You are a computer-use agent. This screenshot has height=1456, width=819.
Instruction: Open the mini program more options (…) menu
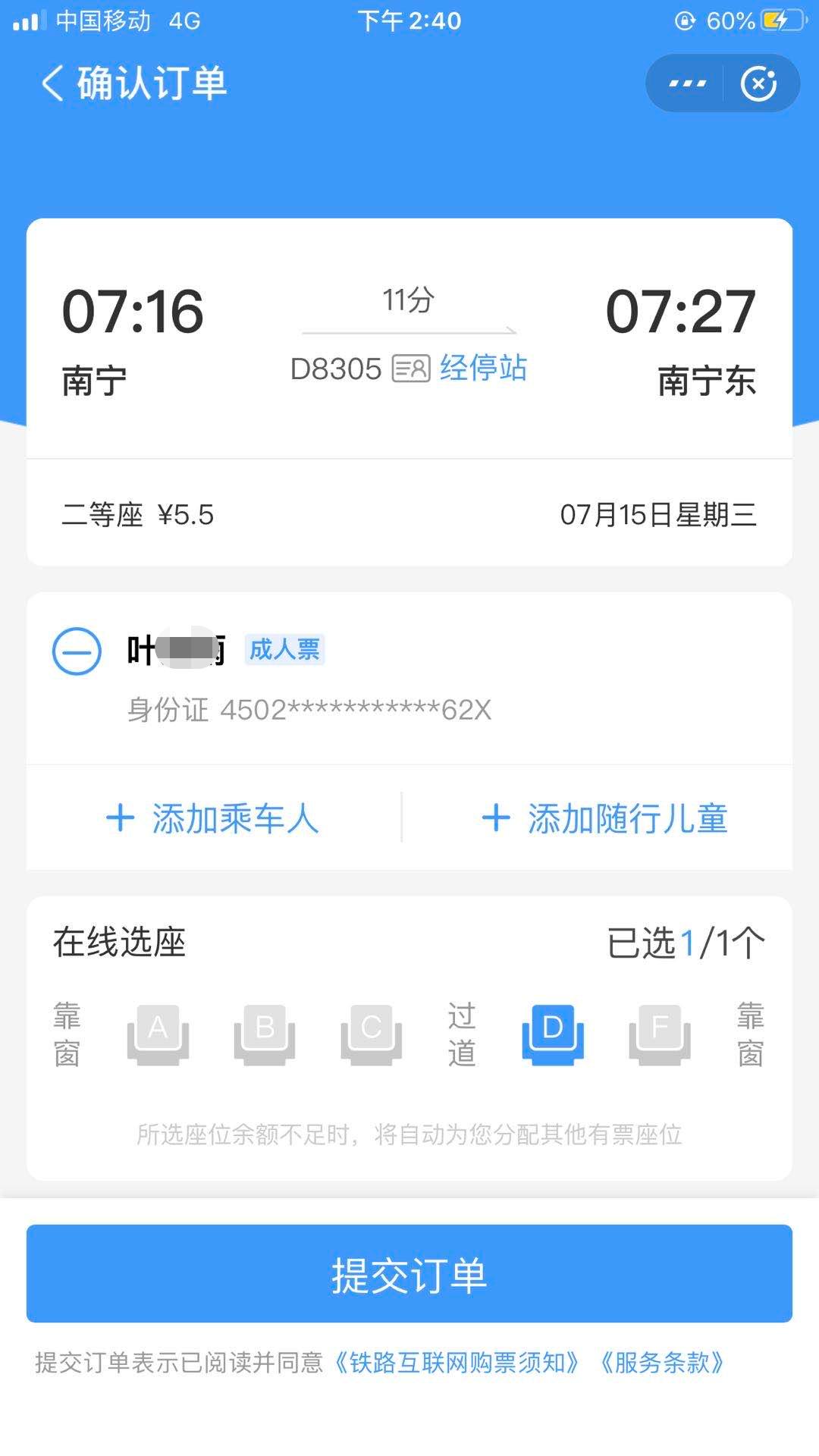click(x=689, y=83)
